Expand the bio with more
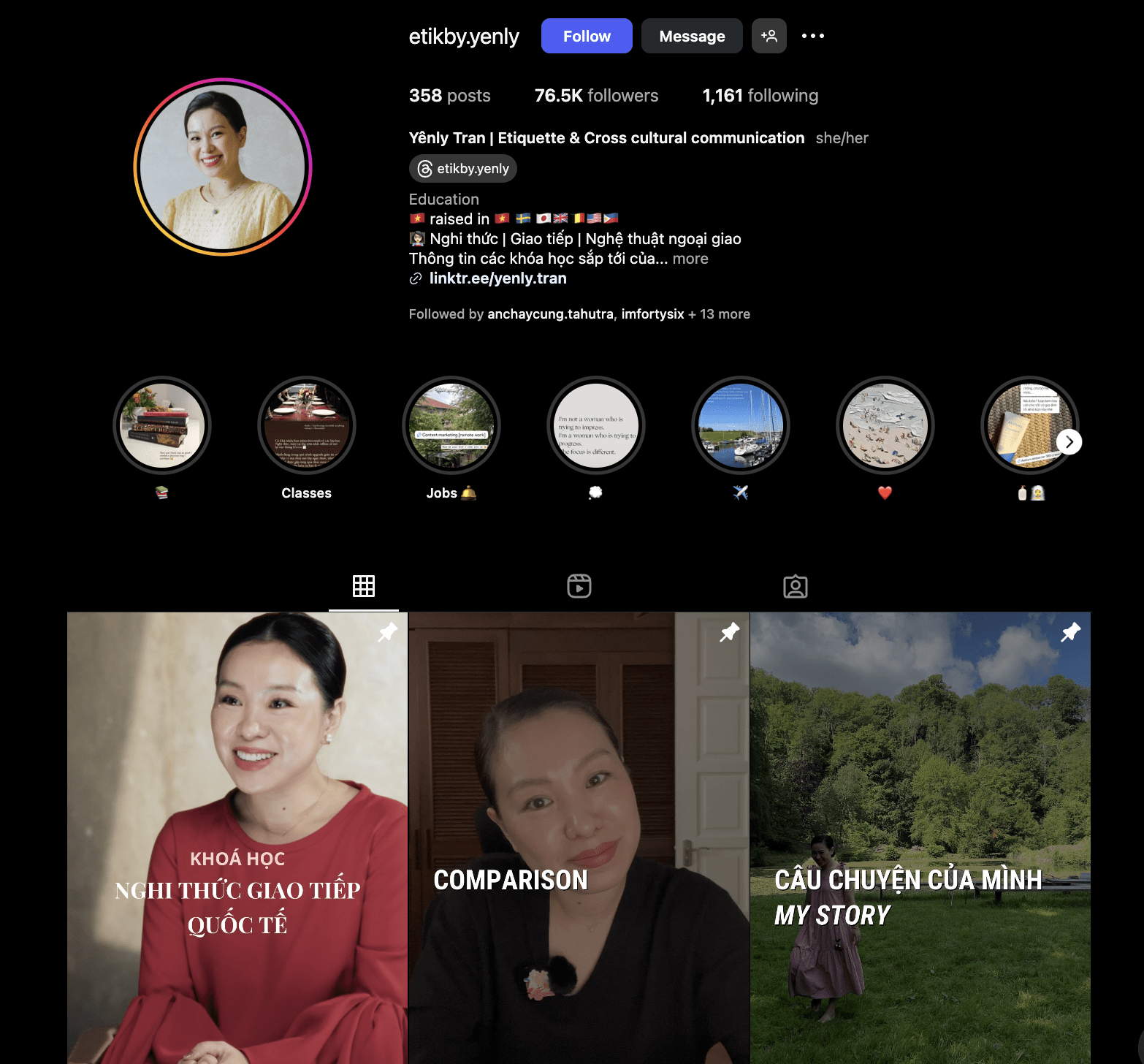This screenshot has width=1144, height=1064. (690, 259)
